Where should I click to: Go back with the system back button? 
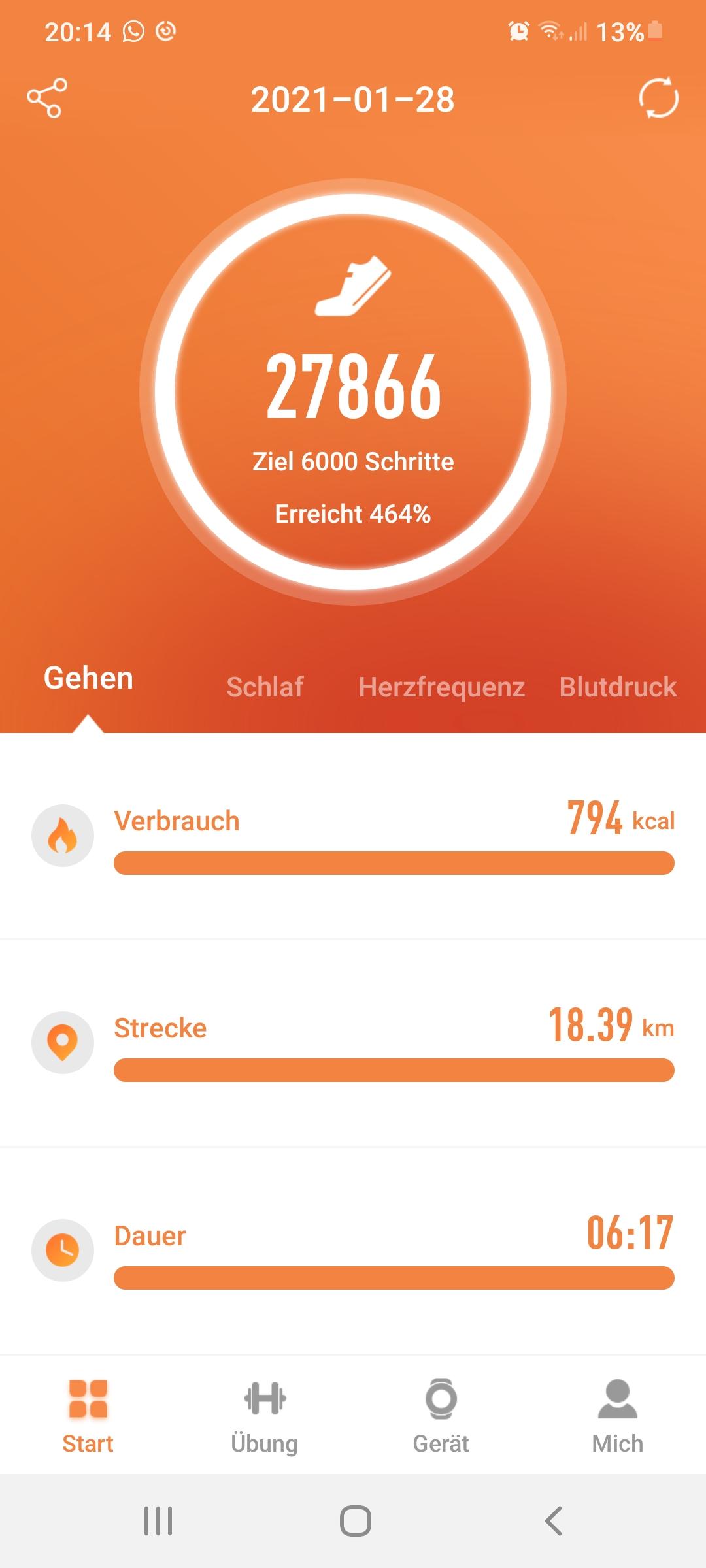tap(553, 1521)
